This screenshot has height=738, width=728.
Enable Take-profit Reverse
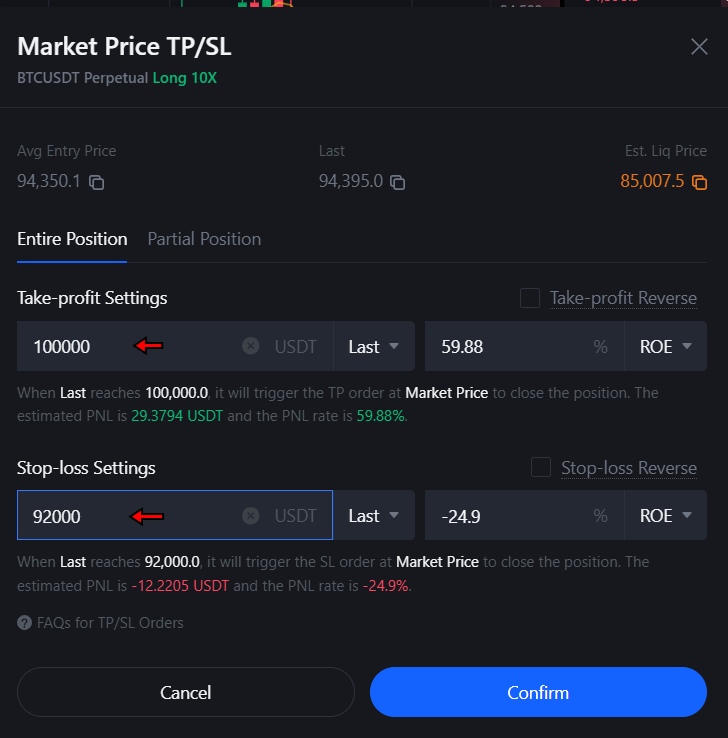click(x=528, y=297)
